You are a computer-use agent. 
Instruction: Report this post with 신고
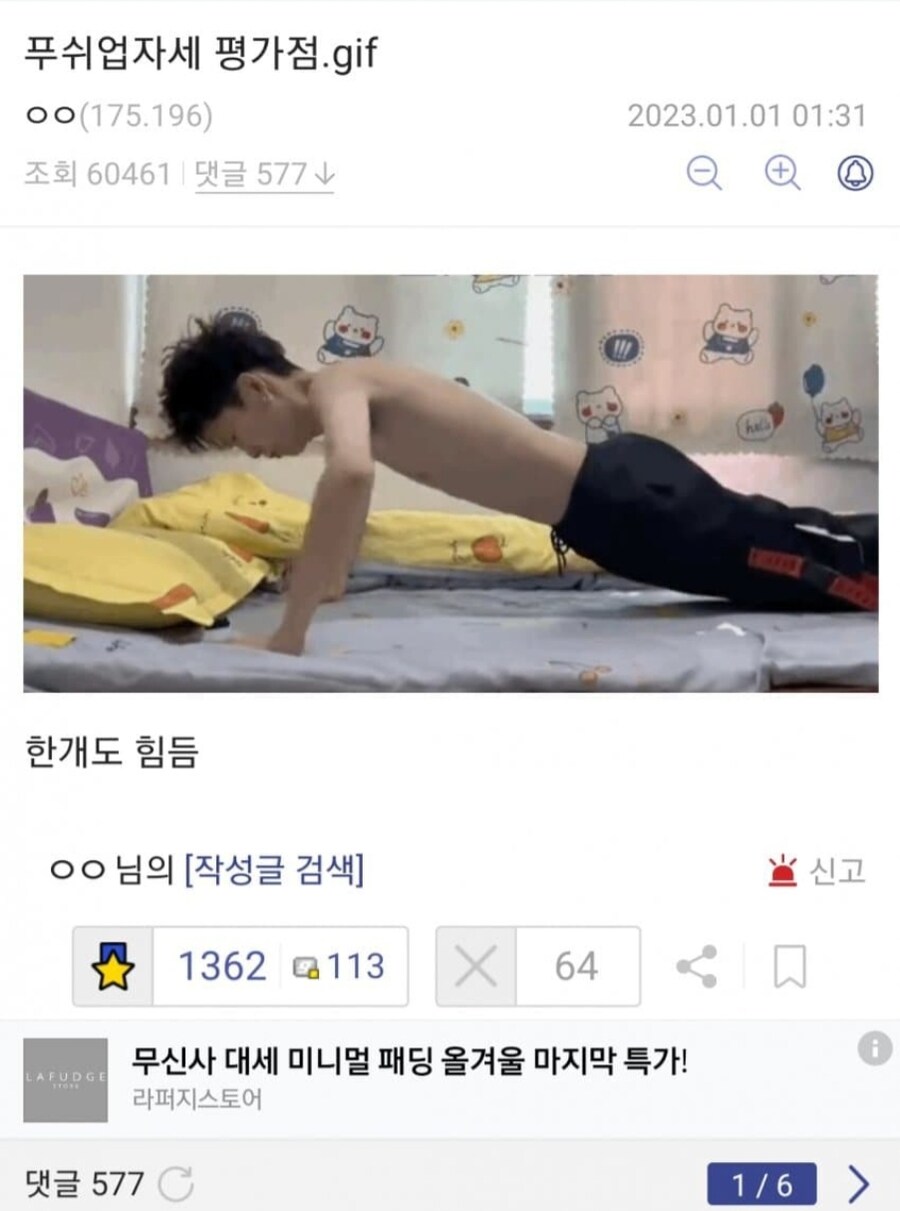(x=816, y=871)
